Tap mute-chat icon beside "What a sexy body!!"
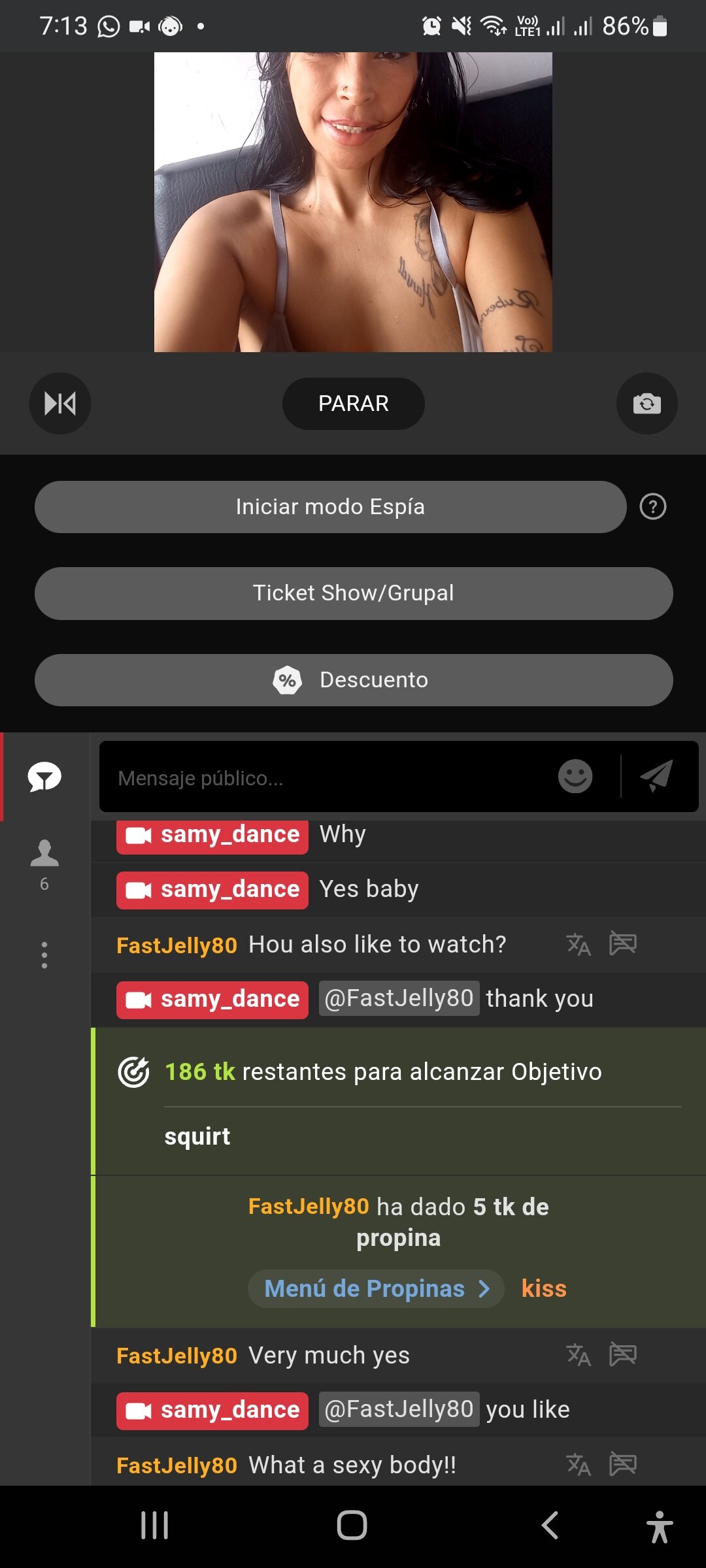Image resolution: width=706 pixels, height=1568 pixels. click(x=623, y=1464)
